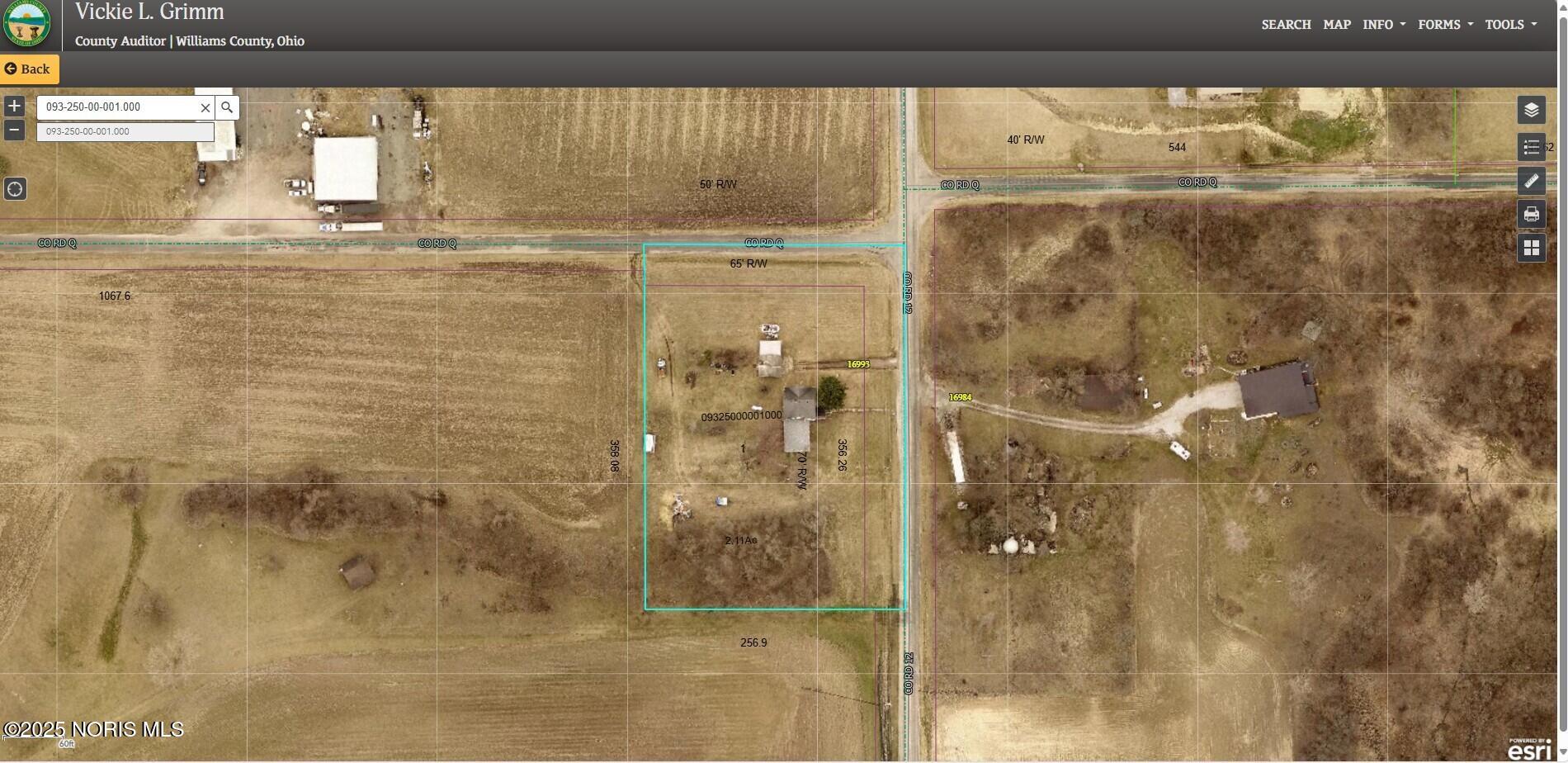Viewport: 1568px width, 763px height.
Task: Edit the parcel search box
Action: pos(116,107)
